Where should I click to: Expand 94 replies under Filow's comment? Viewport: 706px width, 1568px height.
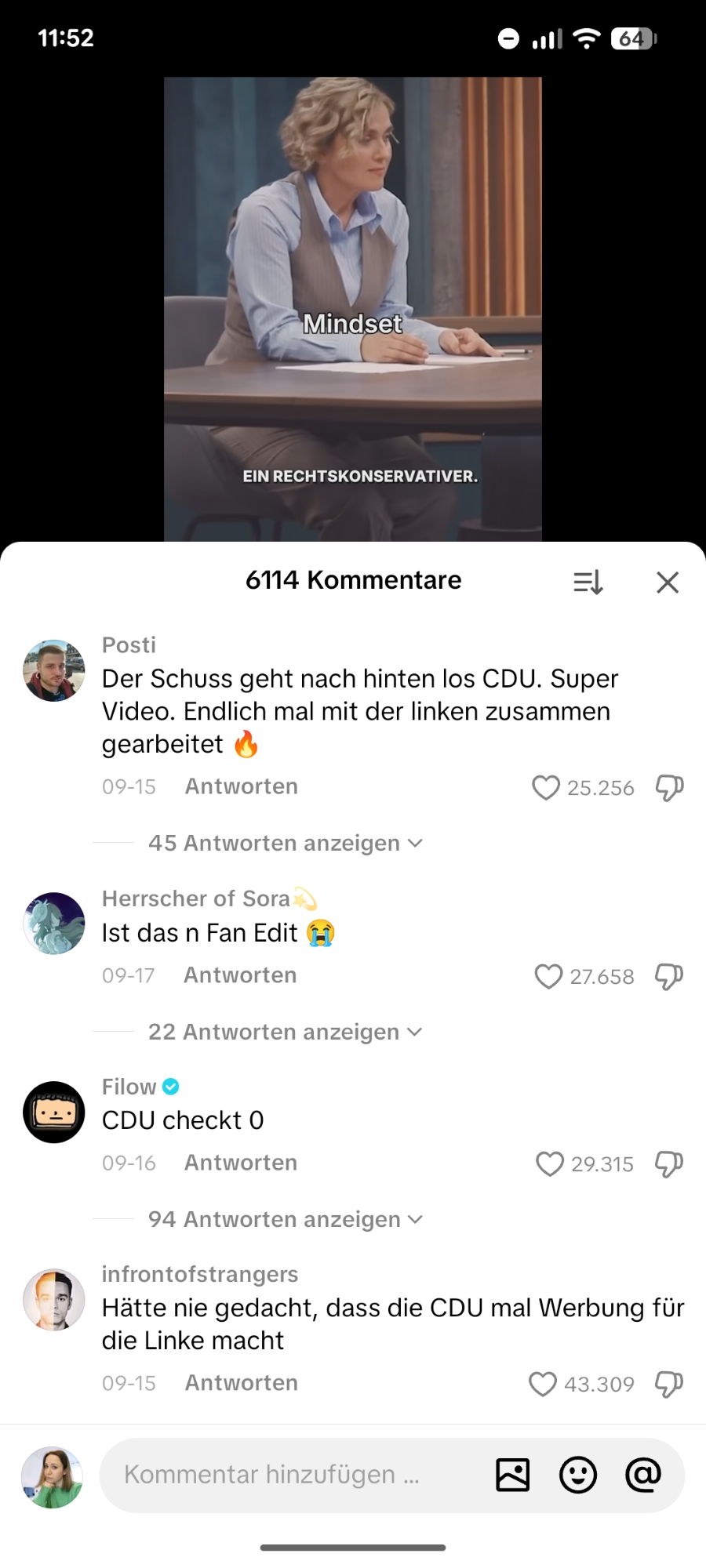(x=285, y=1220)
